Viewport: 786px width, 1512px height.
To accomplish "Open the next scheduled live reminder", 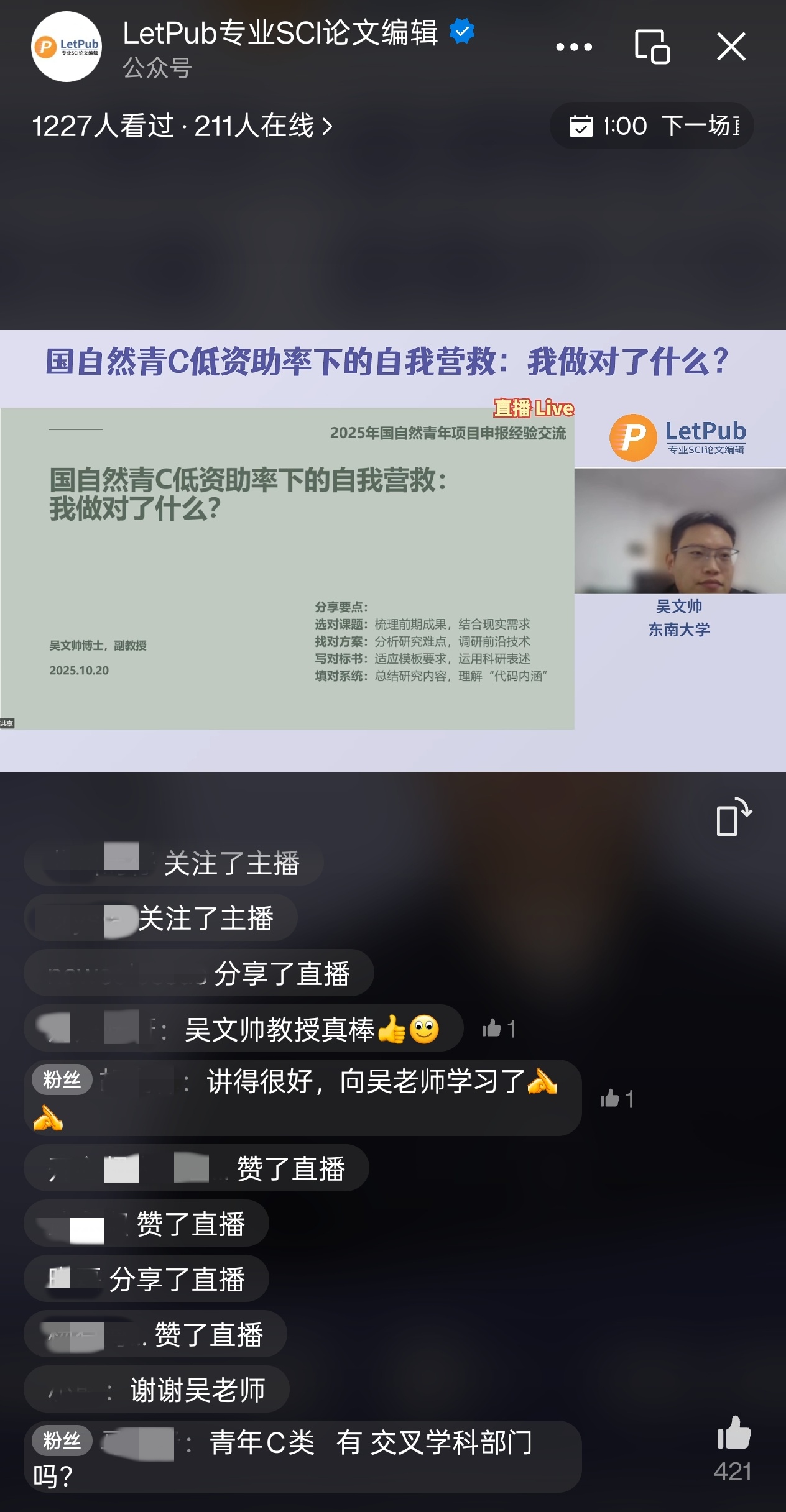I will click(x=652, y=126).
